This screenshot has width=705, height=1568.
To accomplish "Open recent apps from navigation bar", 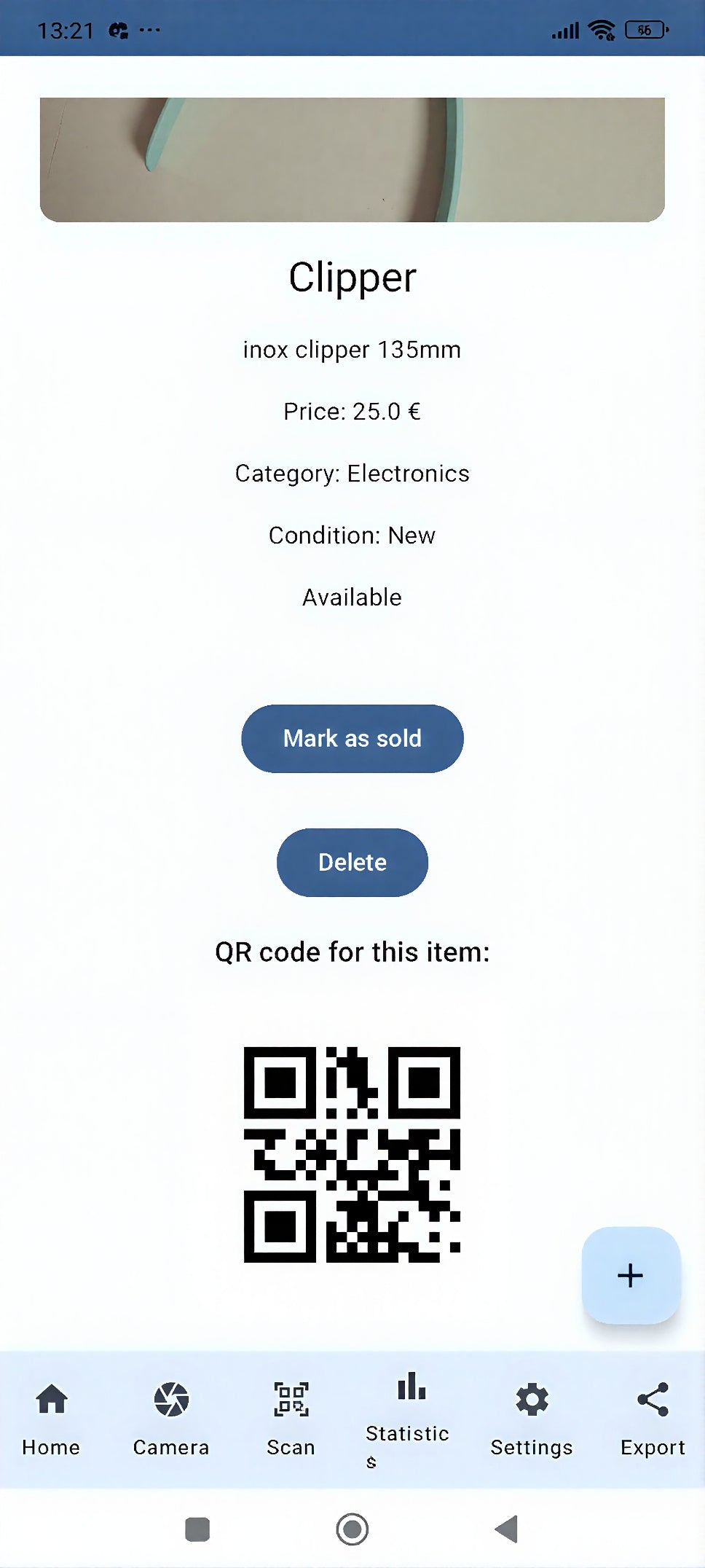I will point(197,1529).
